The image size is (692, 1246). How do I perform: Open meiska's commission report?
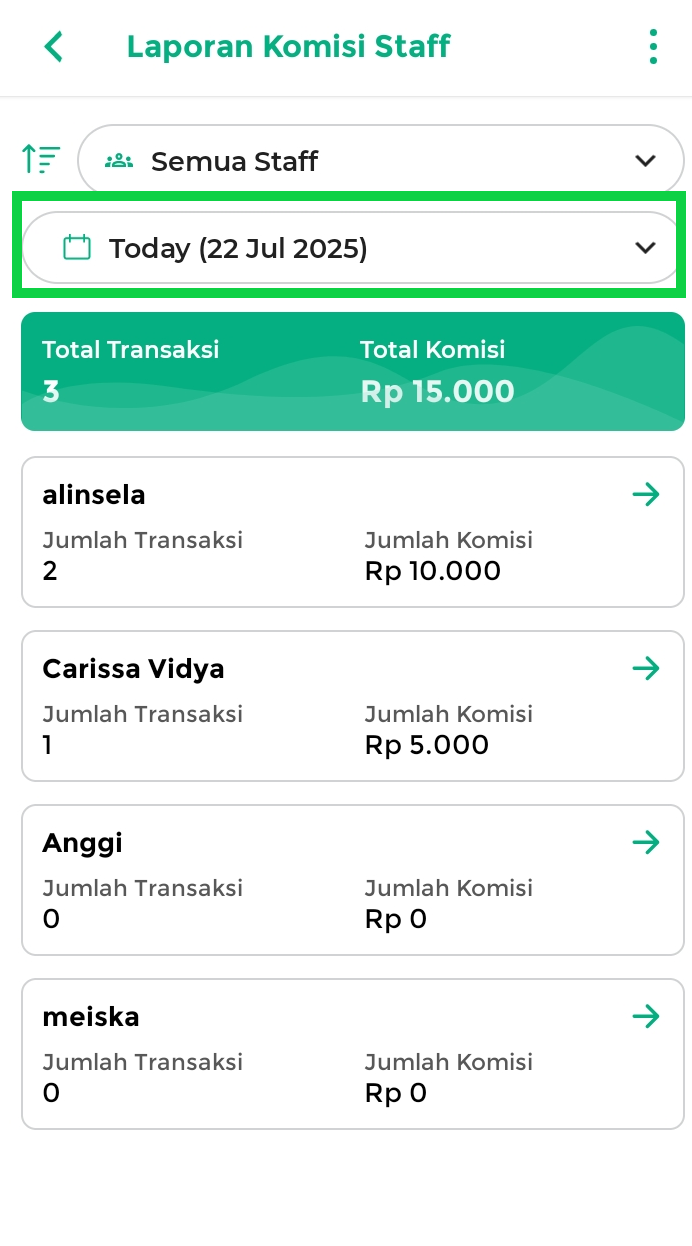[x=353, y=1054]
